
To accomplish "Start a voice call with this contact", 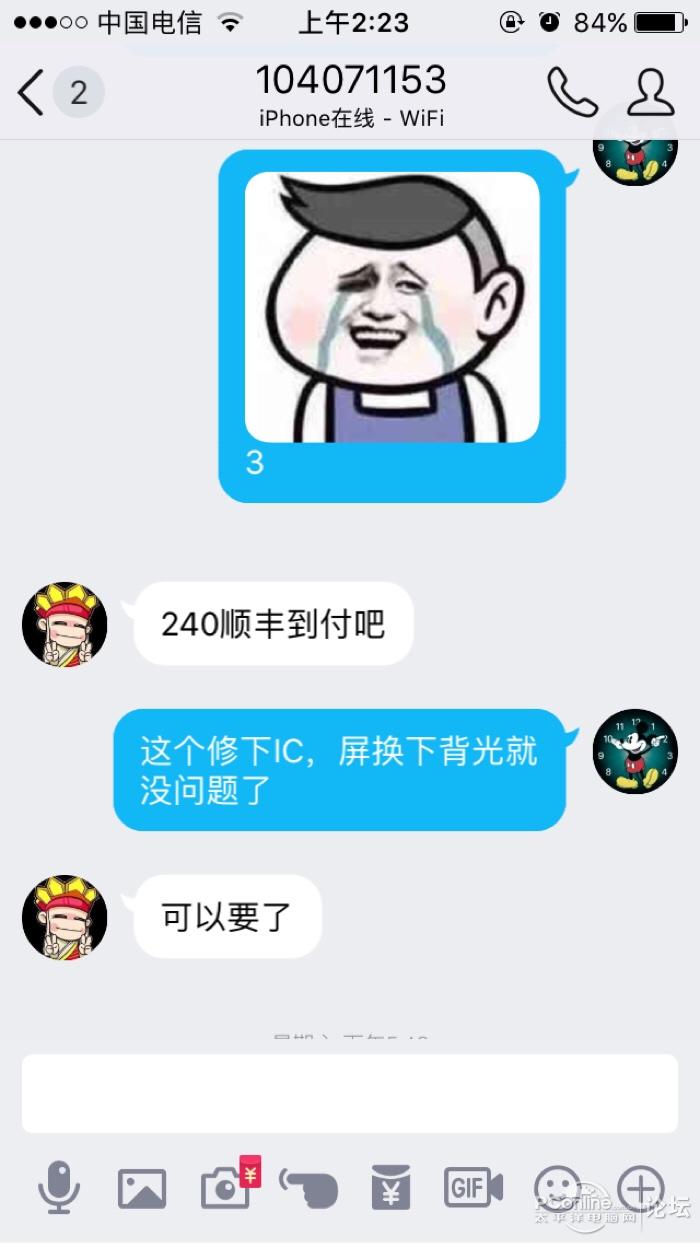I will (572, 92).
